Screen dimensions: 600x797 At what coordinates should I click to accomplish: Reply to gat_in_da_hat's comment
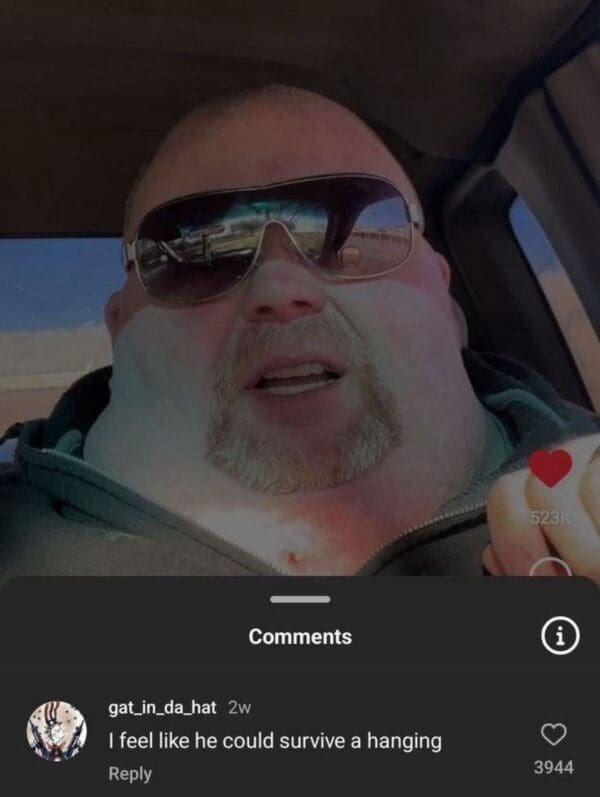(129, 773)
